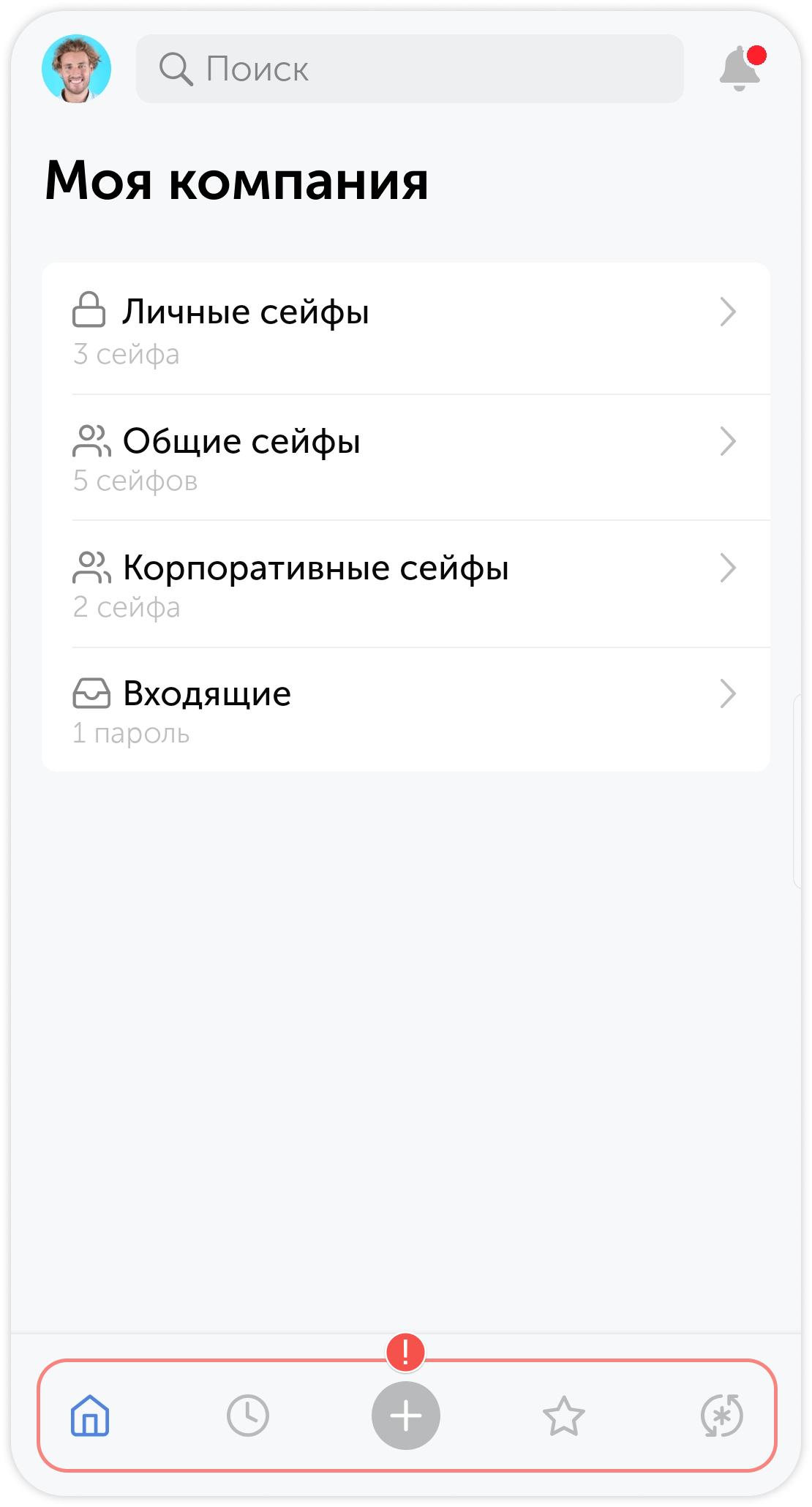Expand Общие сейфы via its chevron
The image size is (812, 1507).
(728, 441)
